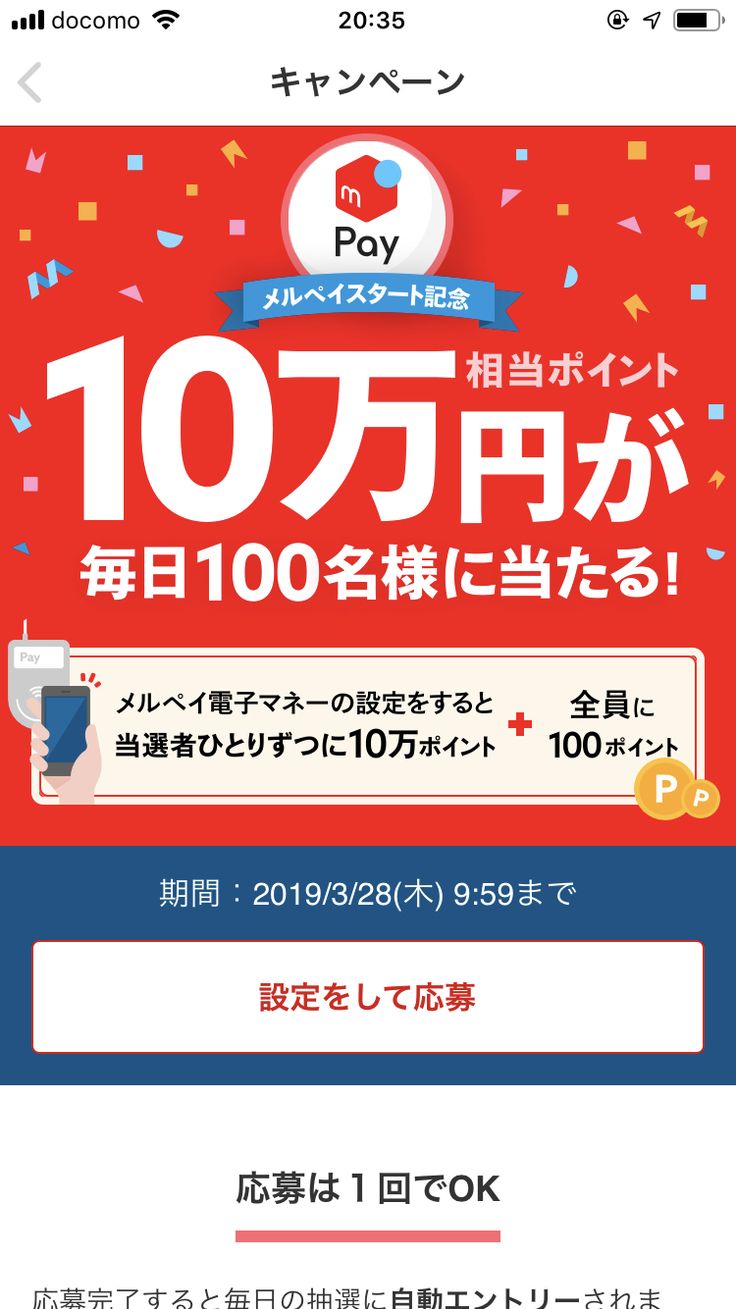Image resolution: width=736 pixels, height=1309 pixels.
Task: Go back with the left chevron
Action: pyautogui.click(x=29, y=82)
